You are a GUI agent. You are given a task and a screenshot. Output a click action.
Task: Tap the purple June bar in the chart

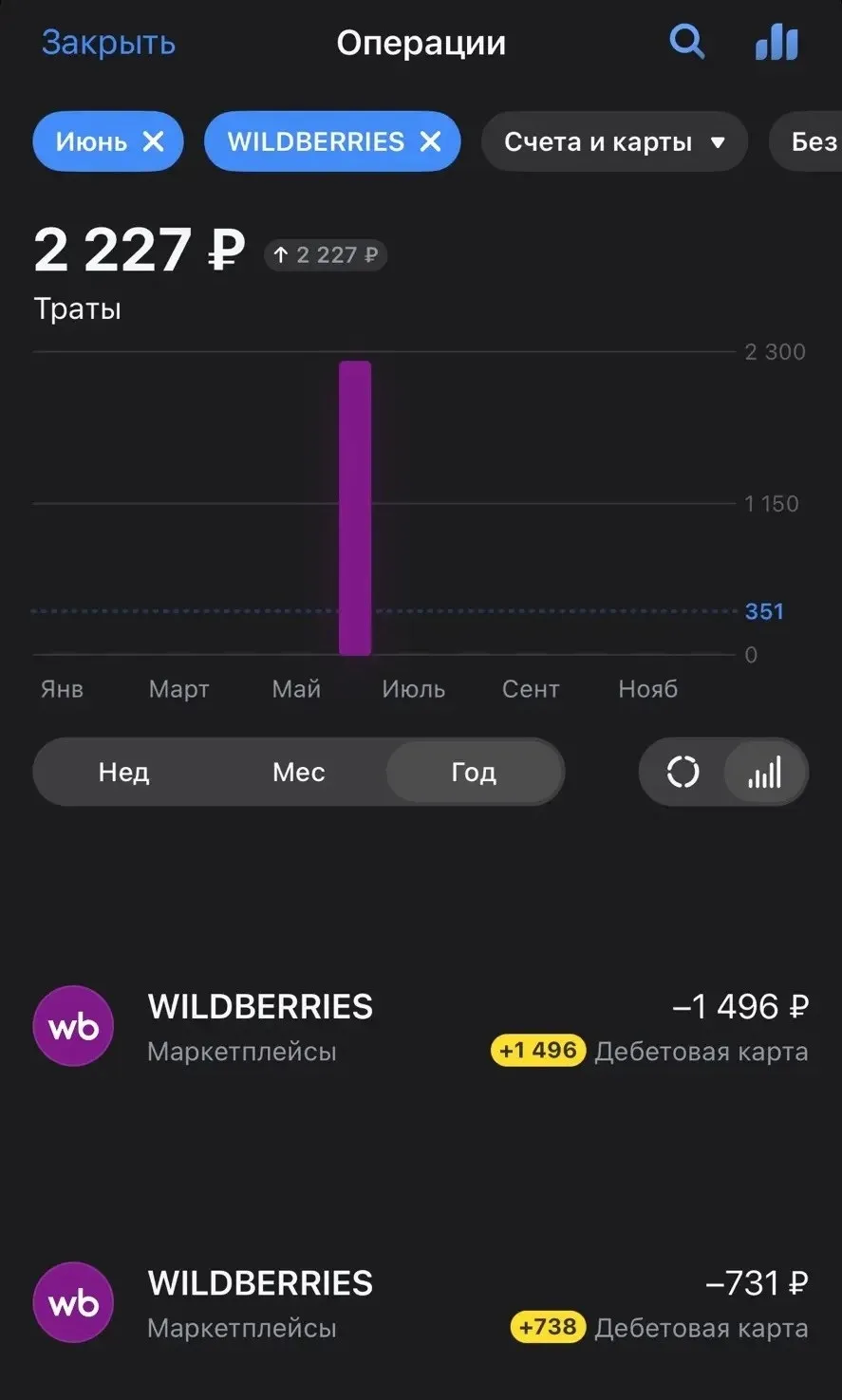pyautogui.click(x=355, y=508)
